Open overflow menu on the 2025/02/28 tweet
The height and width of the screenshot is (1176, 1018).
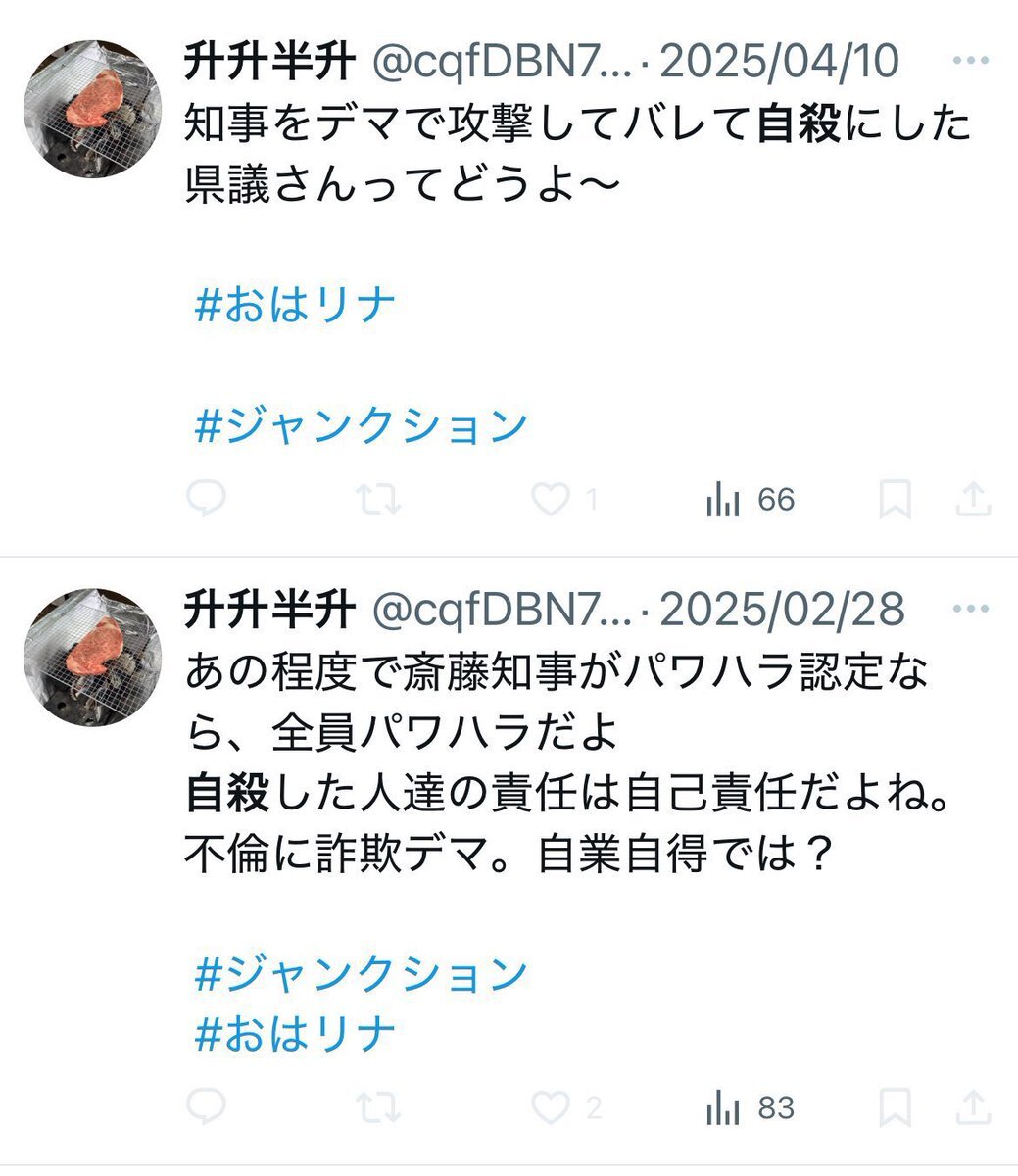[x=970, y=609]
